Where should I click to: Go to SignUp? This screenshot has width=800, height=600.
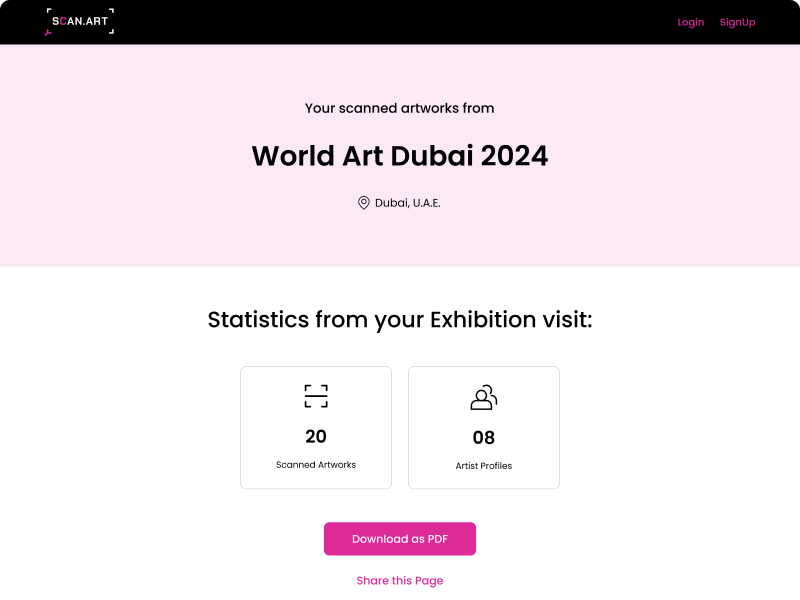pyautogui.click(x=737, y=22)
